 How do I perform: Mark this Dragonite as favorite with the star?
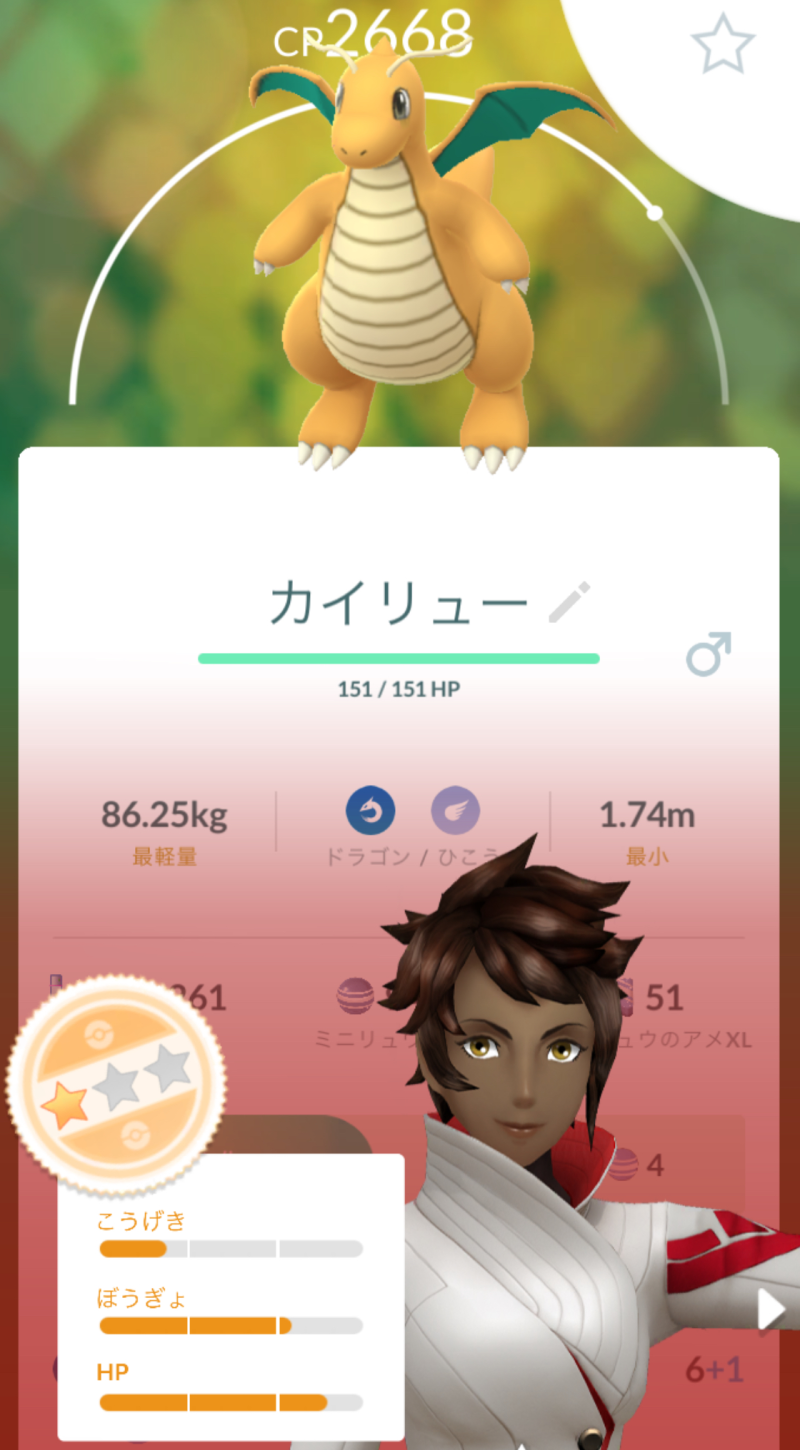722,45
